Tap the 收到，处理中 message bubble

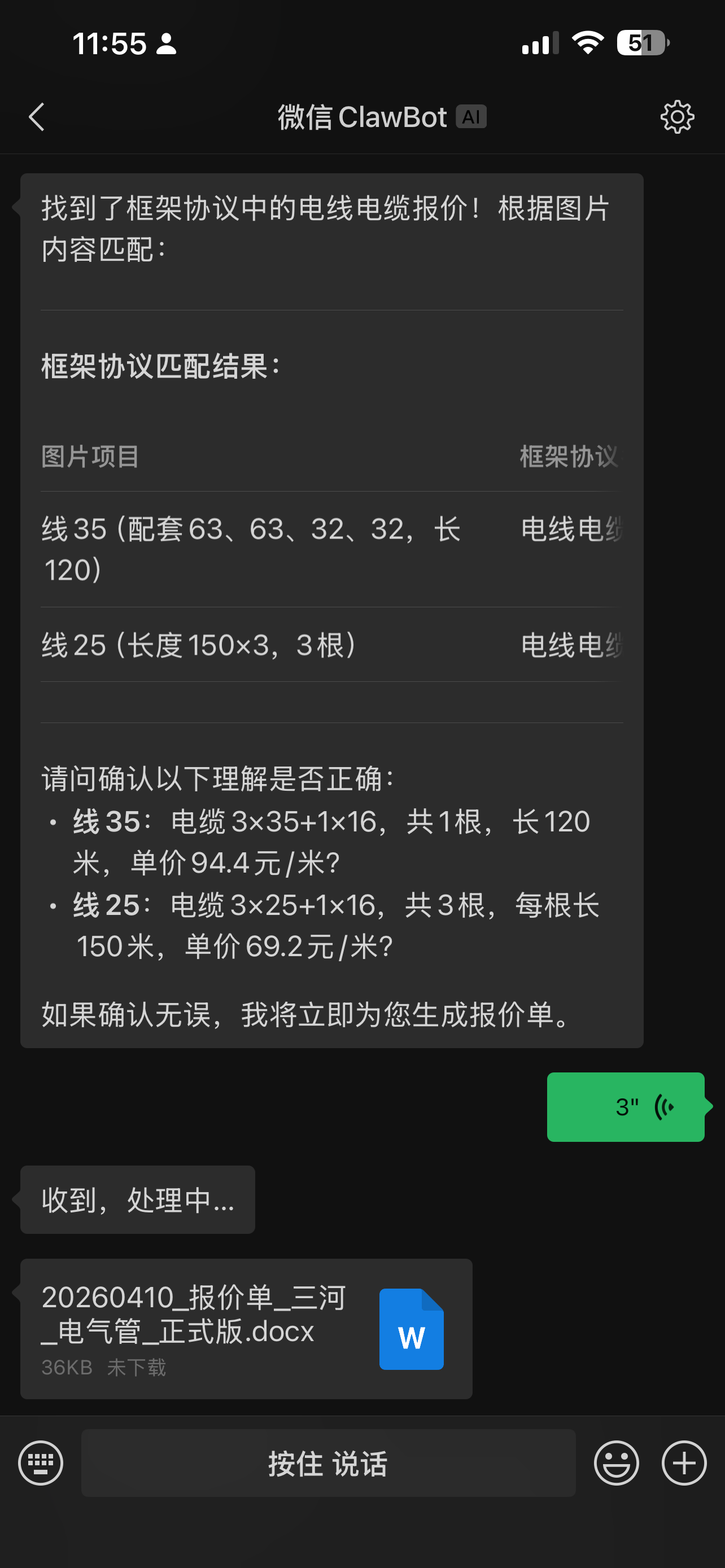coord(137,1198)
